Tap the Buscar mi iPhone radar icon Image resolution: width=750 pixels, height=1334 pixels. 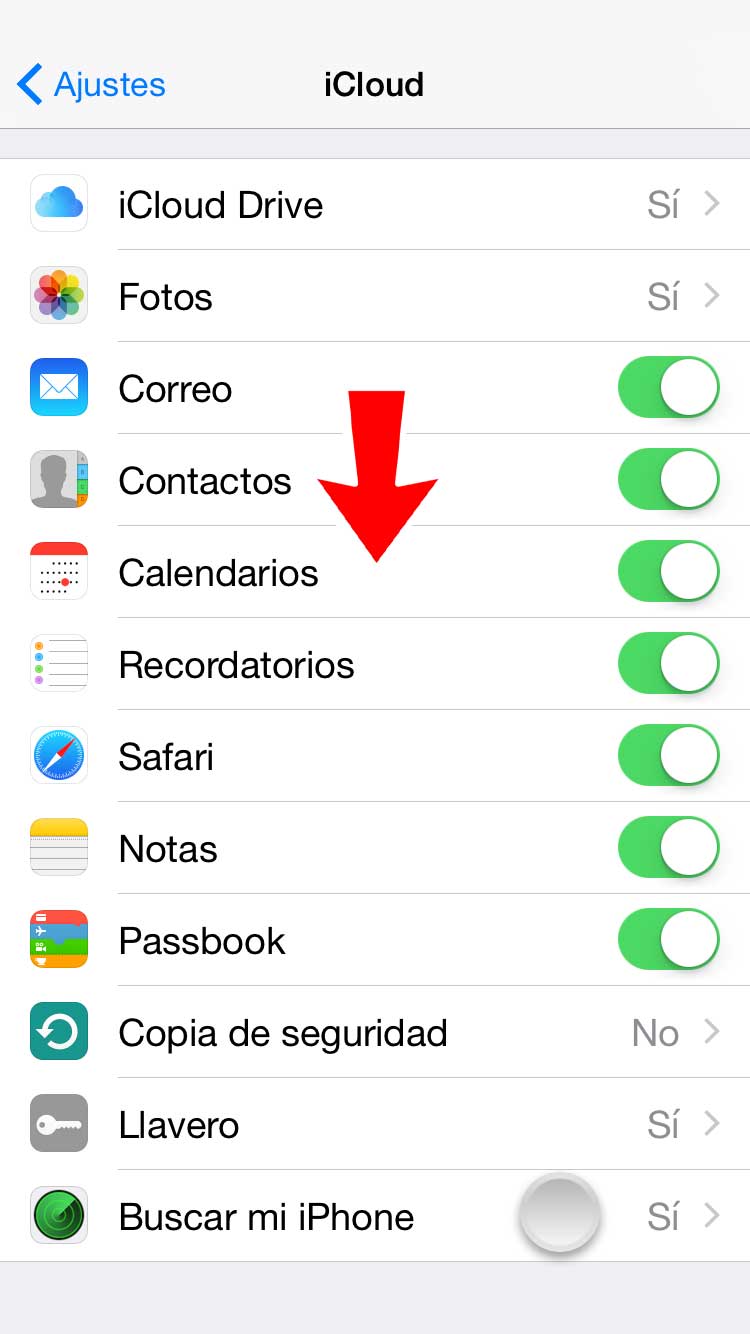click(x=58, y=1216)
